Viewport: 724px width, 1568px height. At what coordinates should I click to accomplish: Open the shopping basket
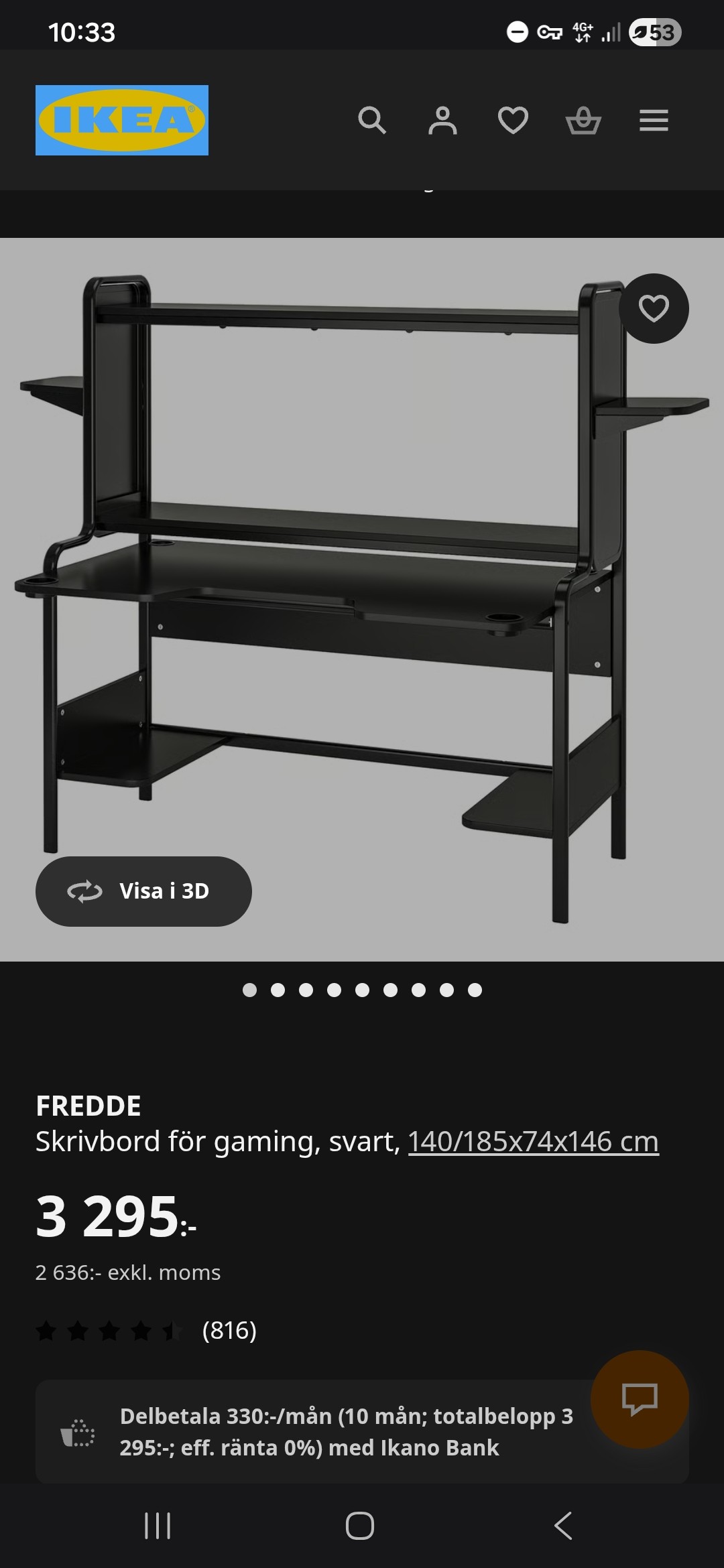pyautogui.click(x=583, y=121)
